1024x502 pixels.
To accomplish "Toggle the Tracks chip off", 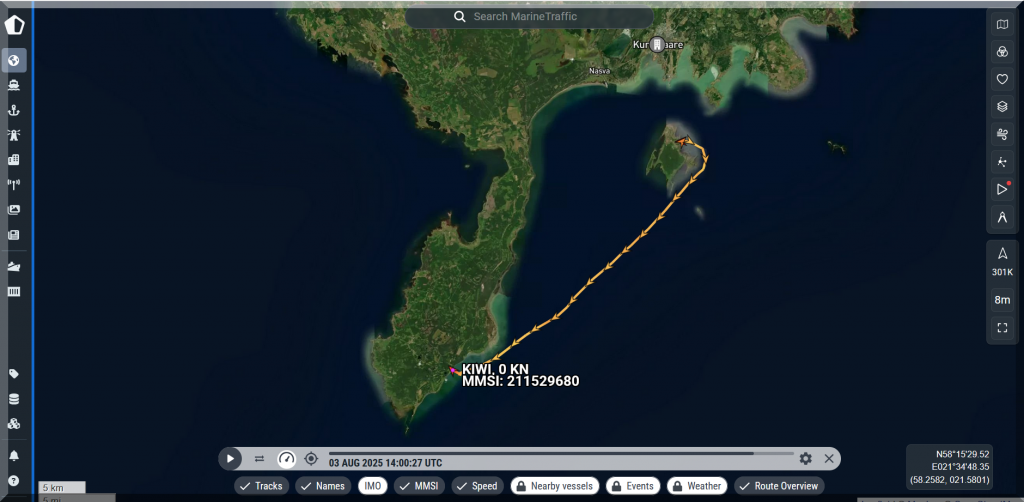I will coord(262,486).
